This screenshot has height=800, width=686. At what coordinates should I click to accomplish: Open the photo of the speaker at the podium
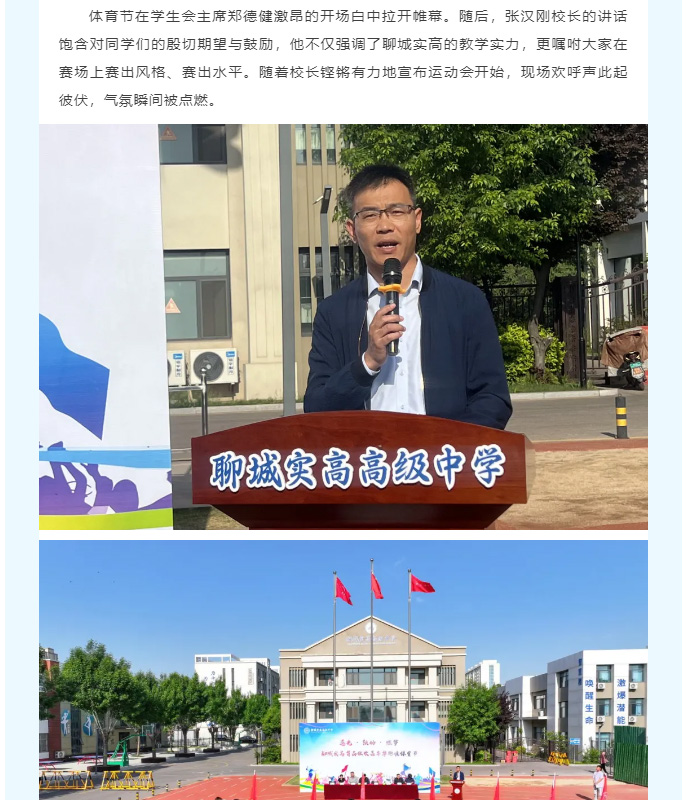click(x=343, y=326)
